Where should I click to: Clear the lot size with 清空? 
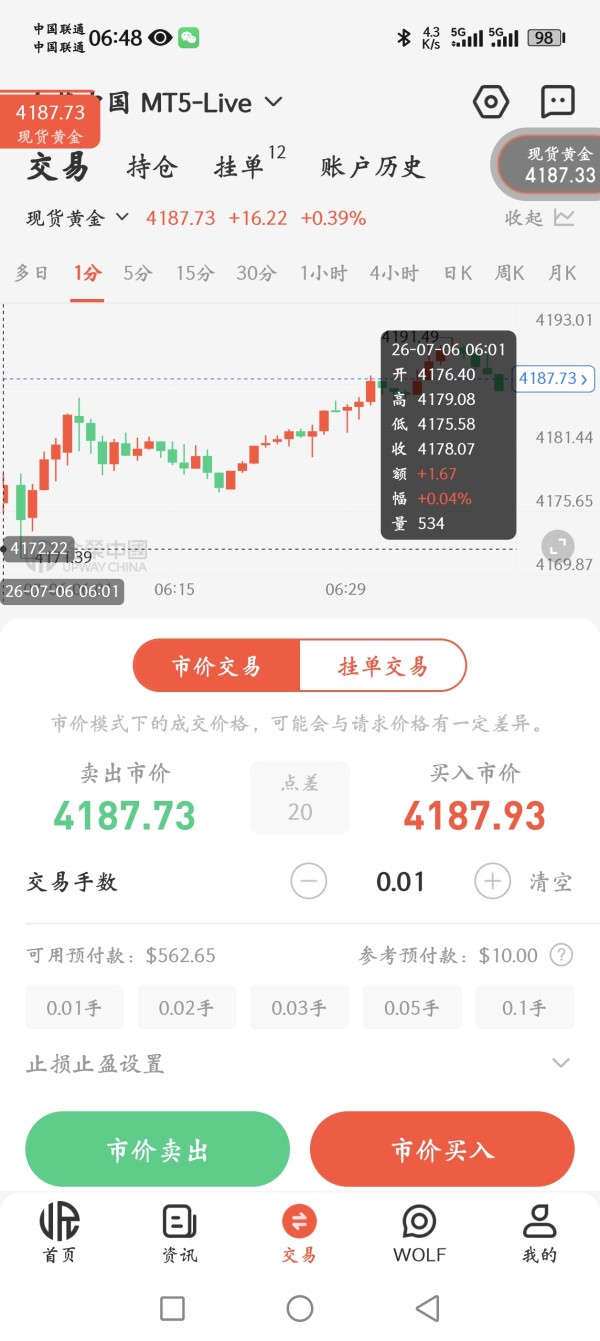[x=551, y=882]
